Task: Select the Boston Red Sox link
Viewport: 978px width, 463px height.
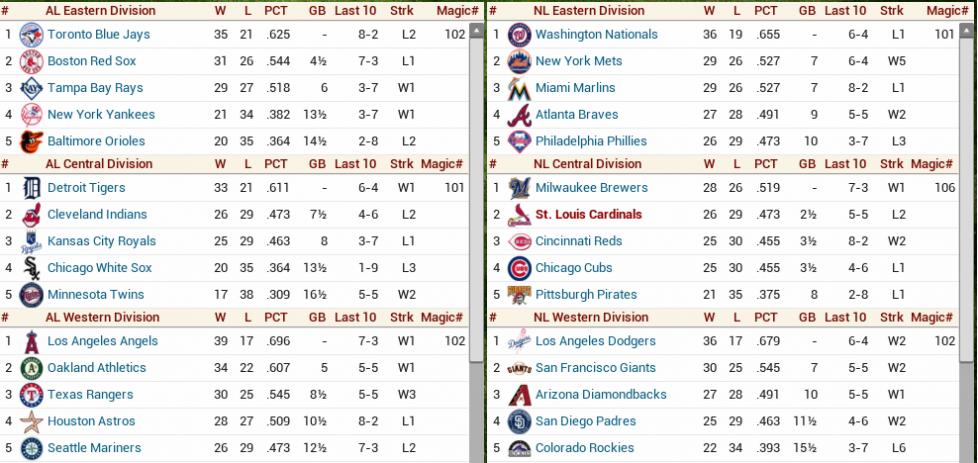Action: point(91,61)
